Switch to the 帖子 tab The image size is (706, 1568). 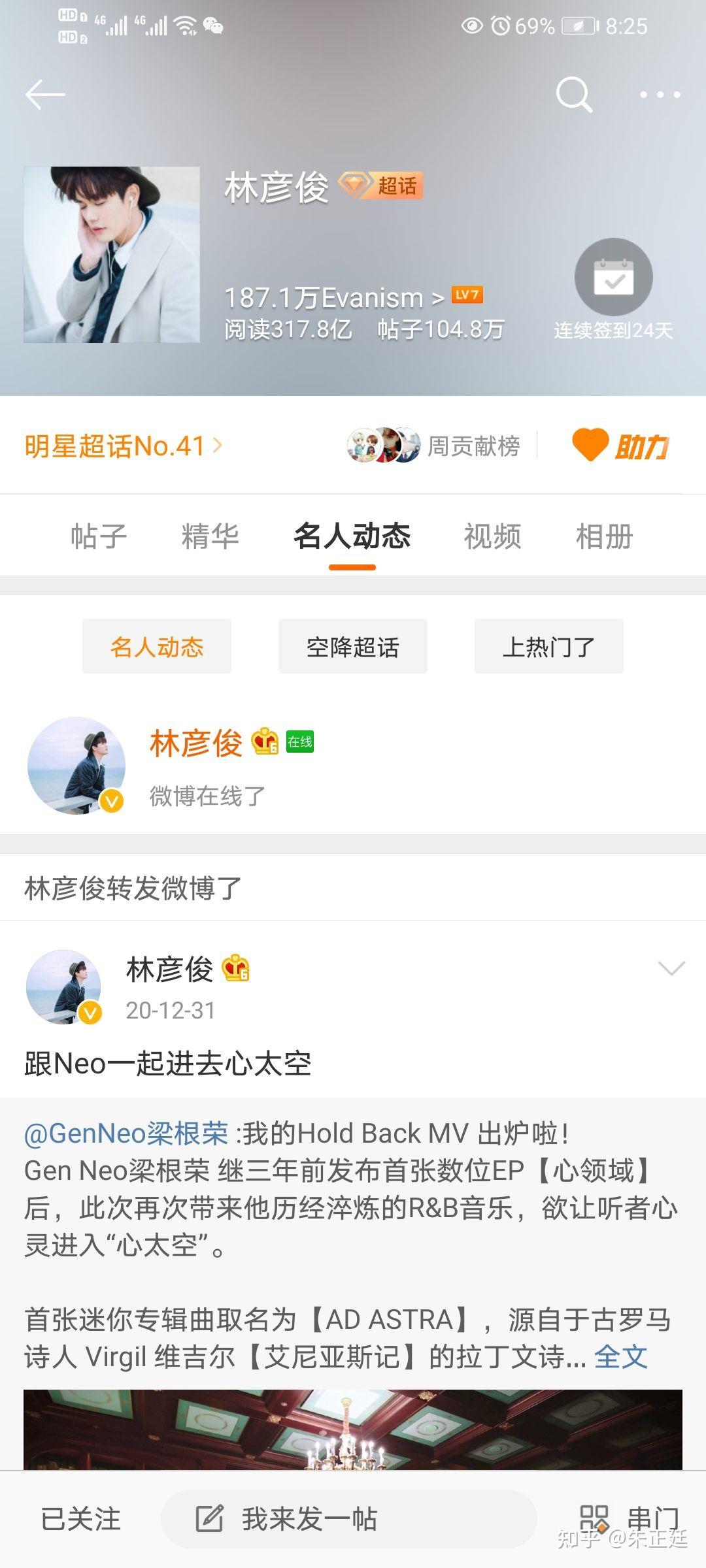tap(99, 536)
